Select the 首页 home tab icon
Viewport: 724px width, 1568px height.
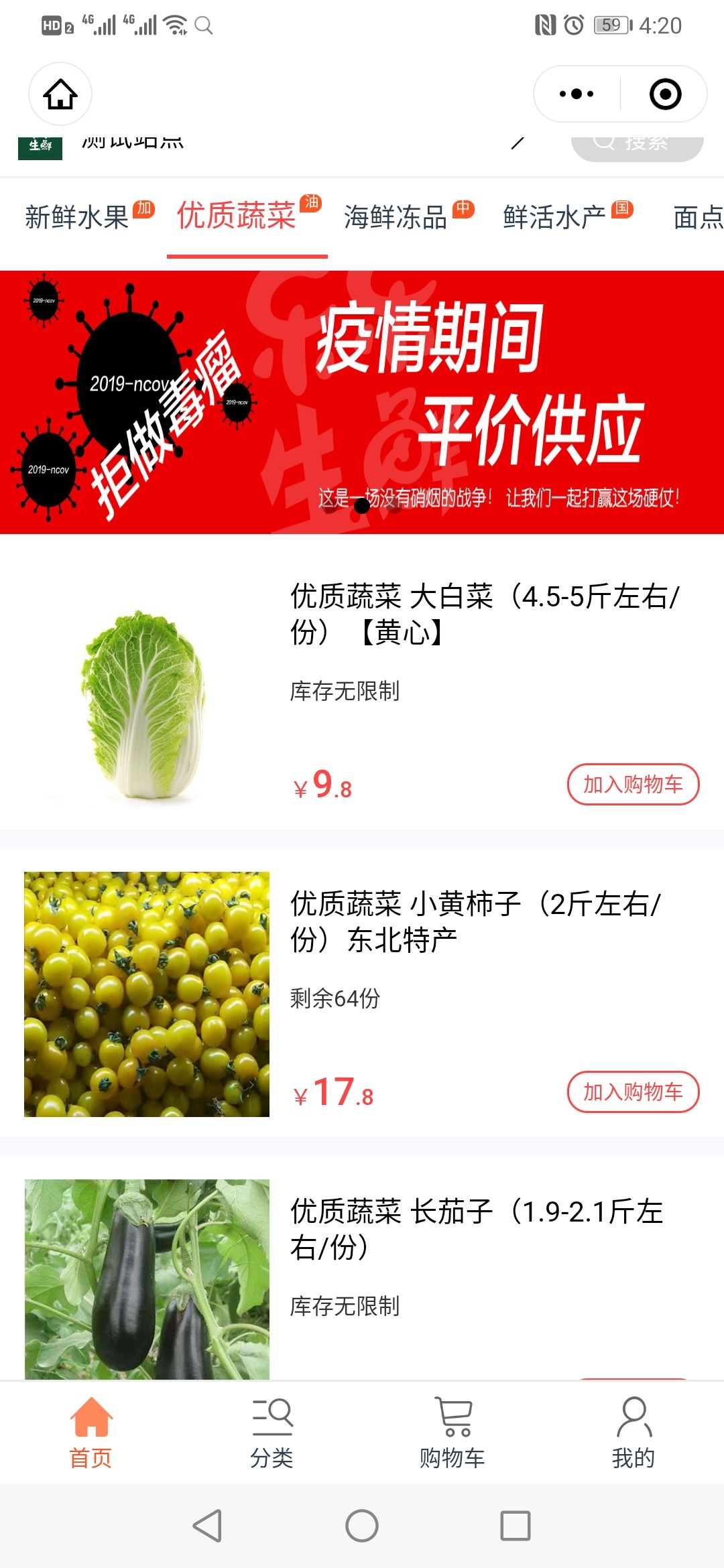[90, 1417]
